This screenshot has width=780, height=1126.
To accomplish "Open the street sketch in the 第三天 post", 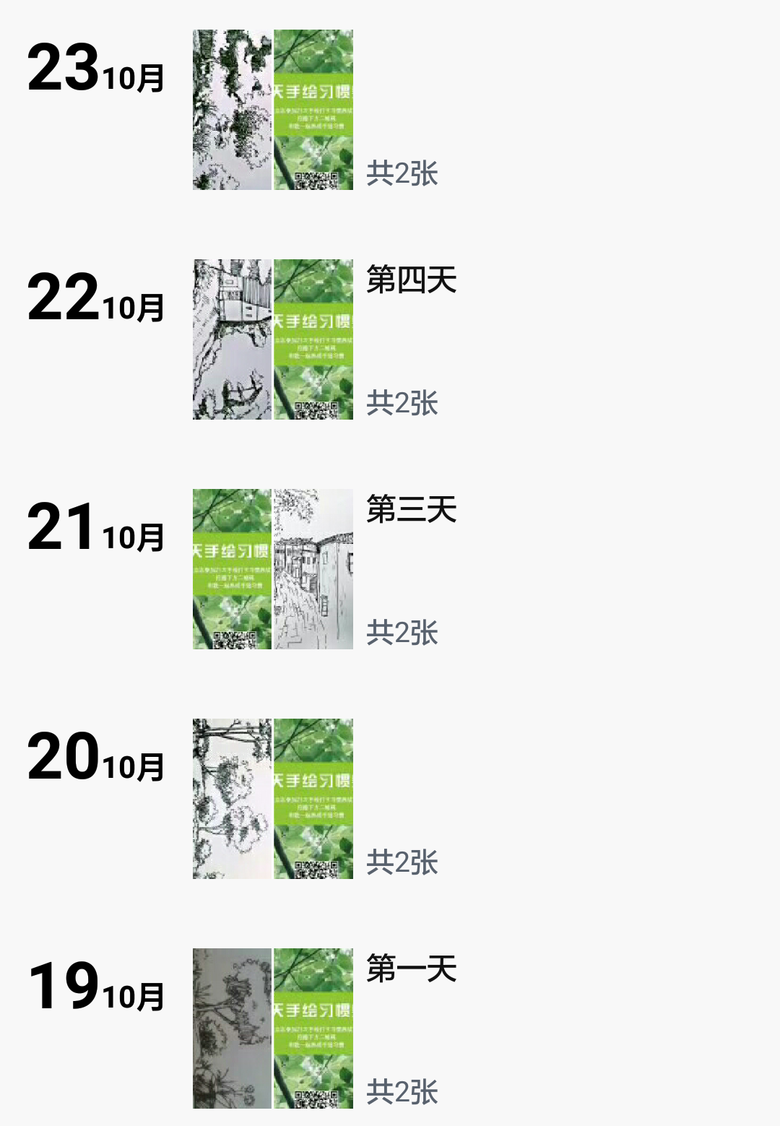I will pyautogui.click(x=313, y=569).
